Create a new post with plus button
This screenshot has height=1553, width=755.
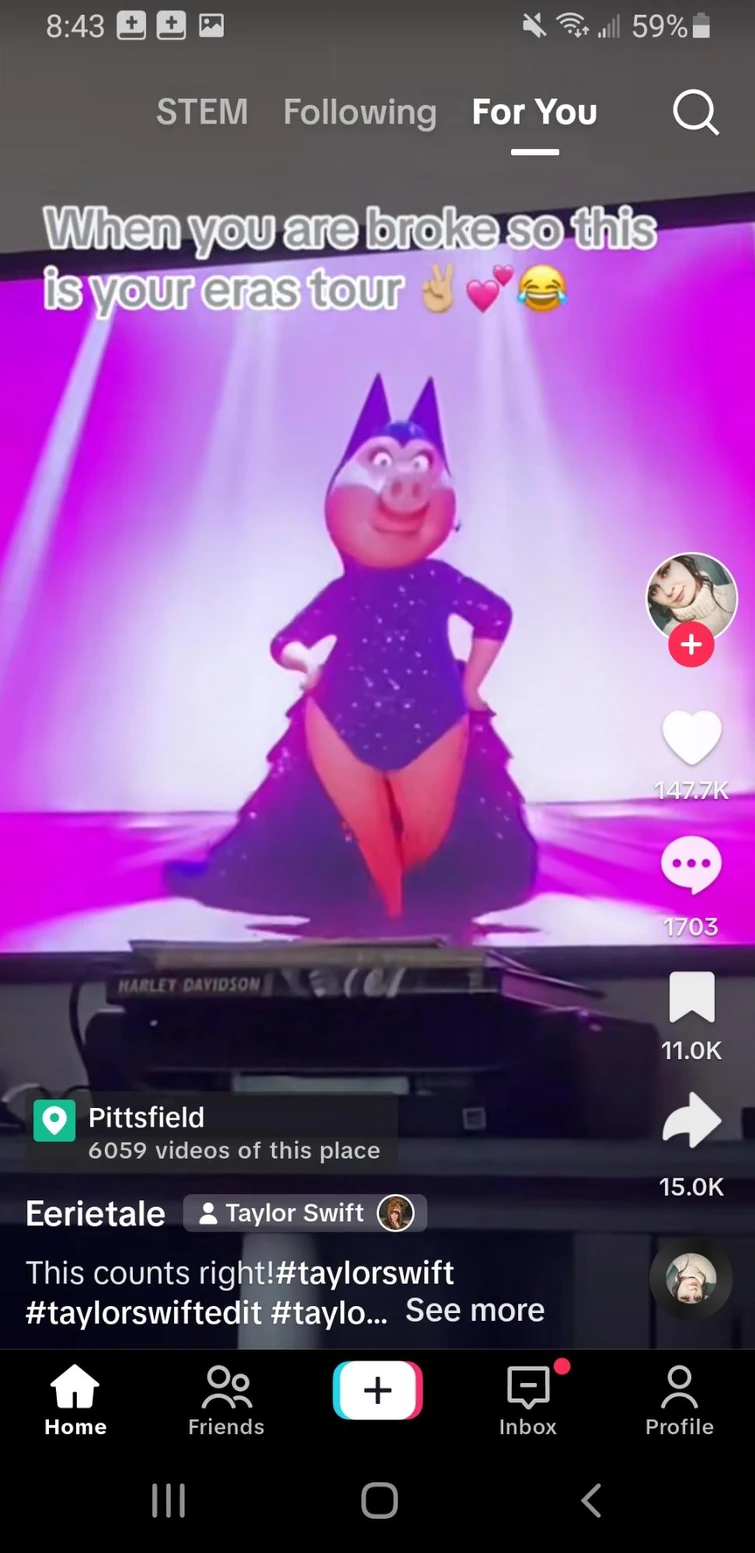377,1391
